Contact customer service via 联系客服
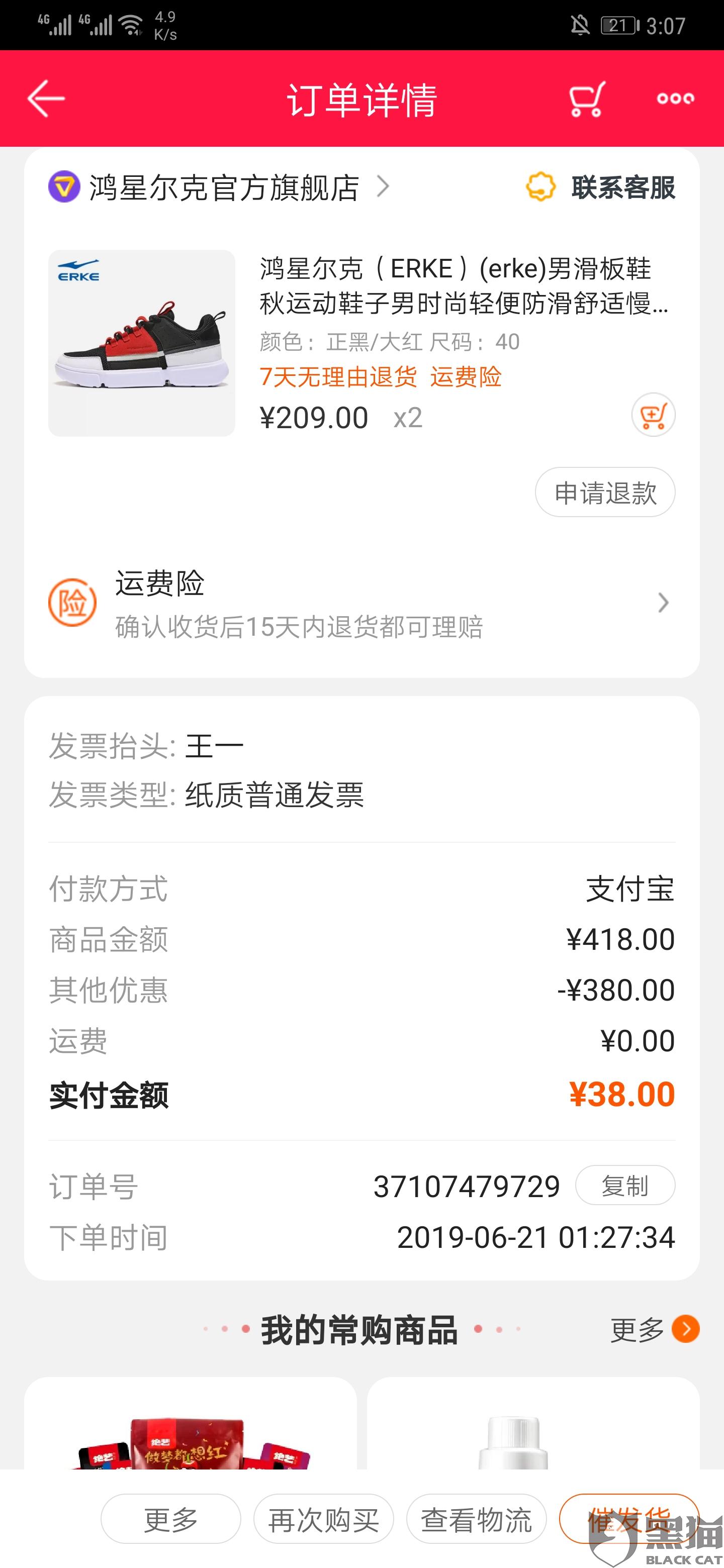Viewport: 724px width, 1568px height. click(602, 187)
